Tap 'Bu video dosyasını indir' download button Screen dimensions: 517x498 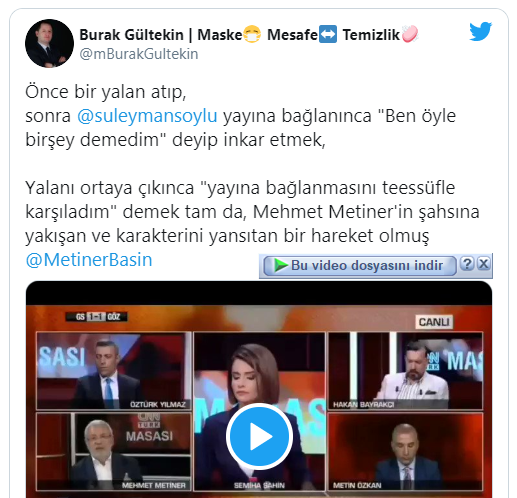tap(360, 266)
